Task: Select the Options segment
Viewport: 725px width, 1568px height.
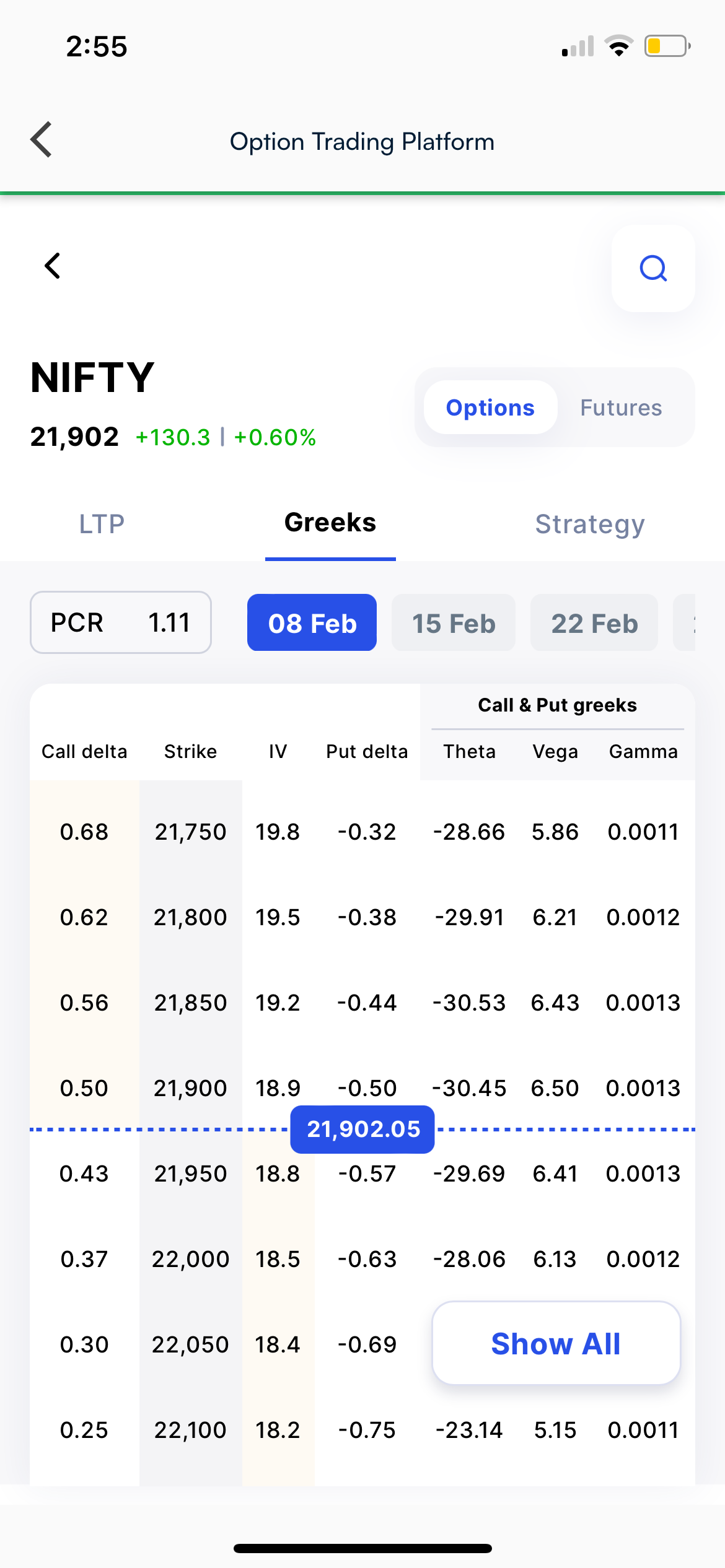Action: [x=490, y=407]
